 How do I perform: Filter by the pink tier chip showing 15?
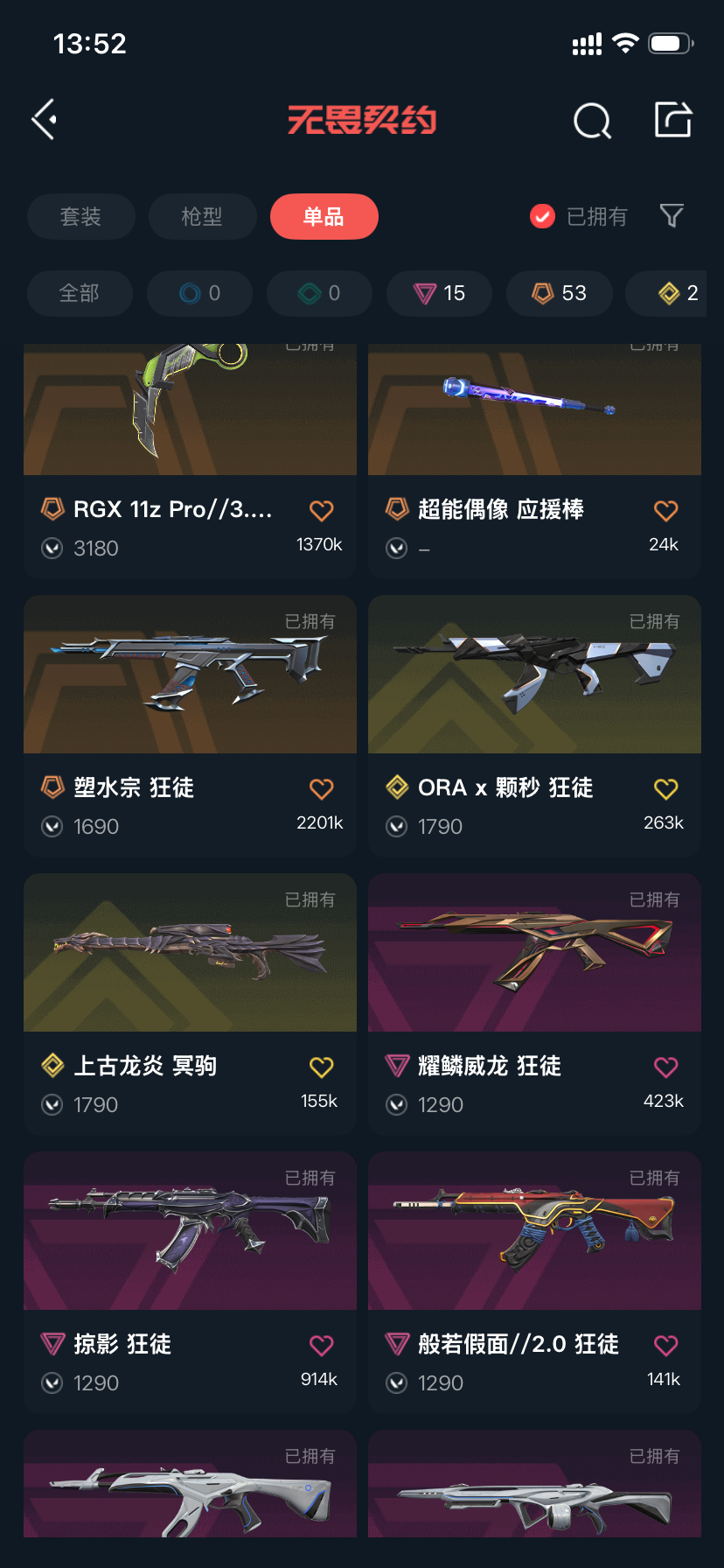point(439,293)
